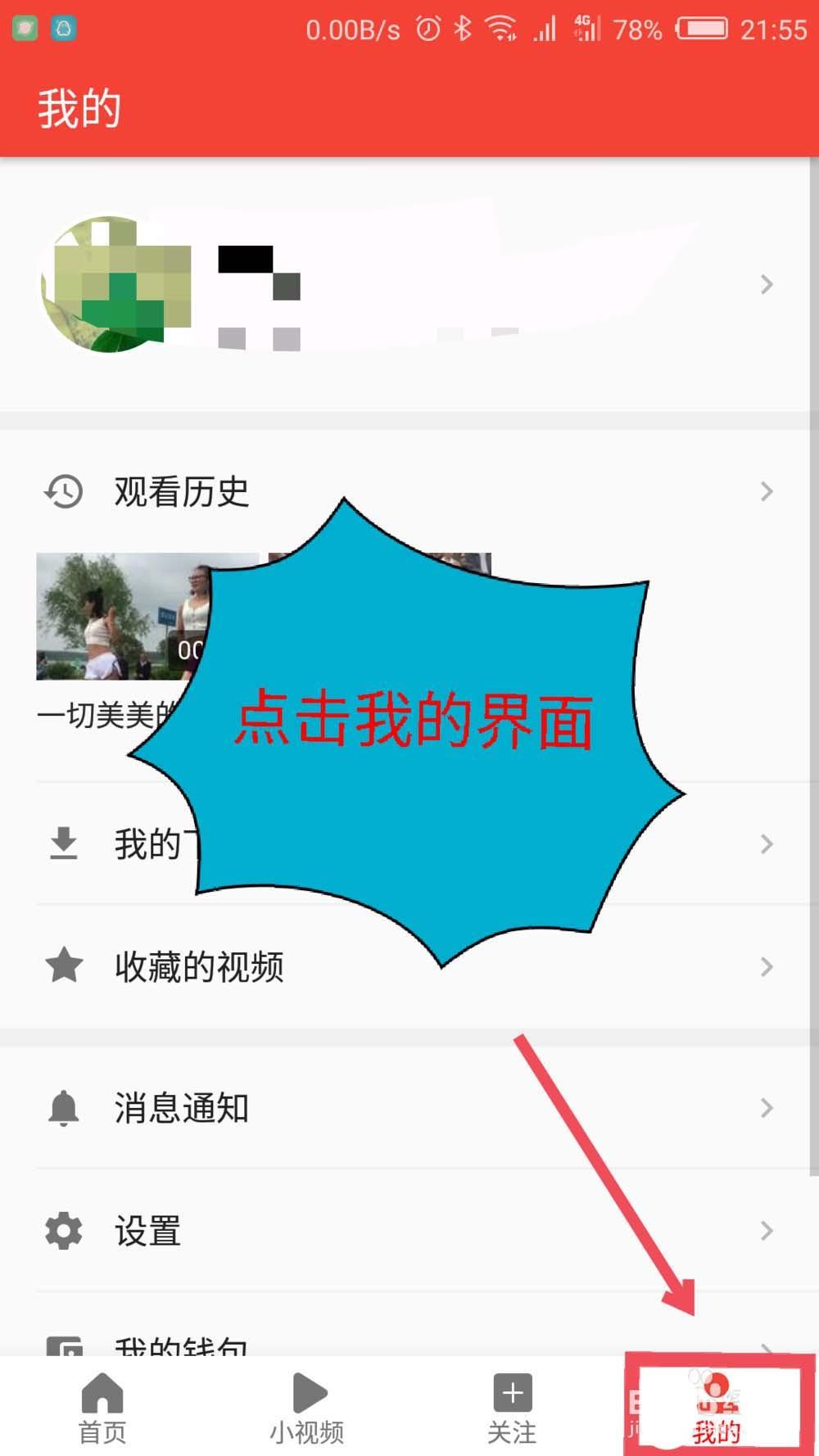819x1456 pixels.
Task: Expand the user profile row chevron
Action: tap(767, 284)
